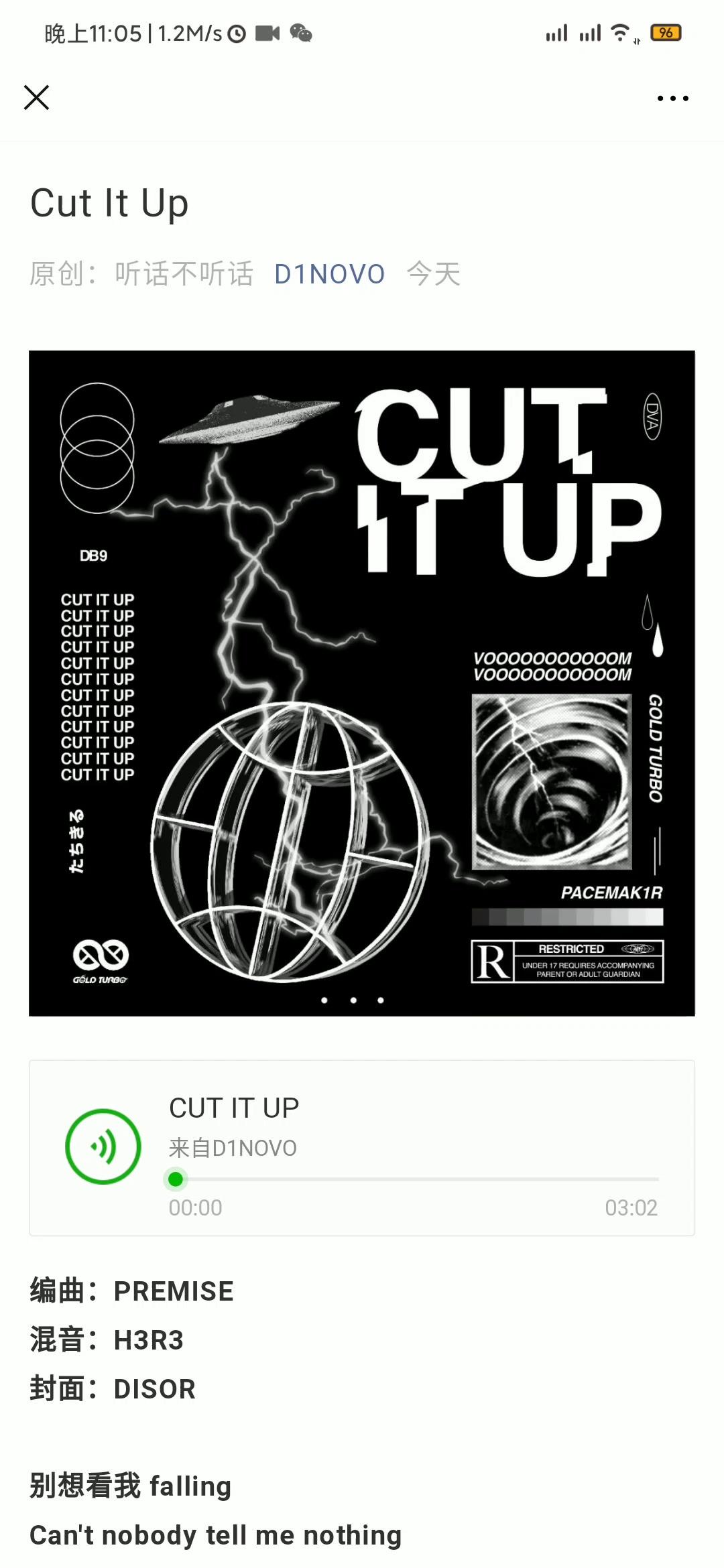Open the D1NOVO account link
The height and width of the screenshot is (1568, 724).
(329, 274)
